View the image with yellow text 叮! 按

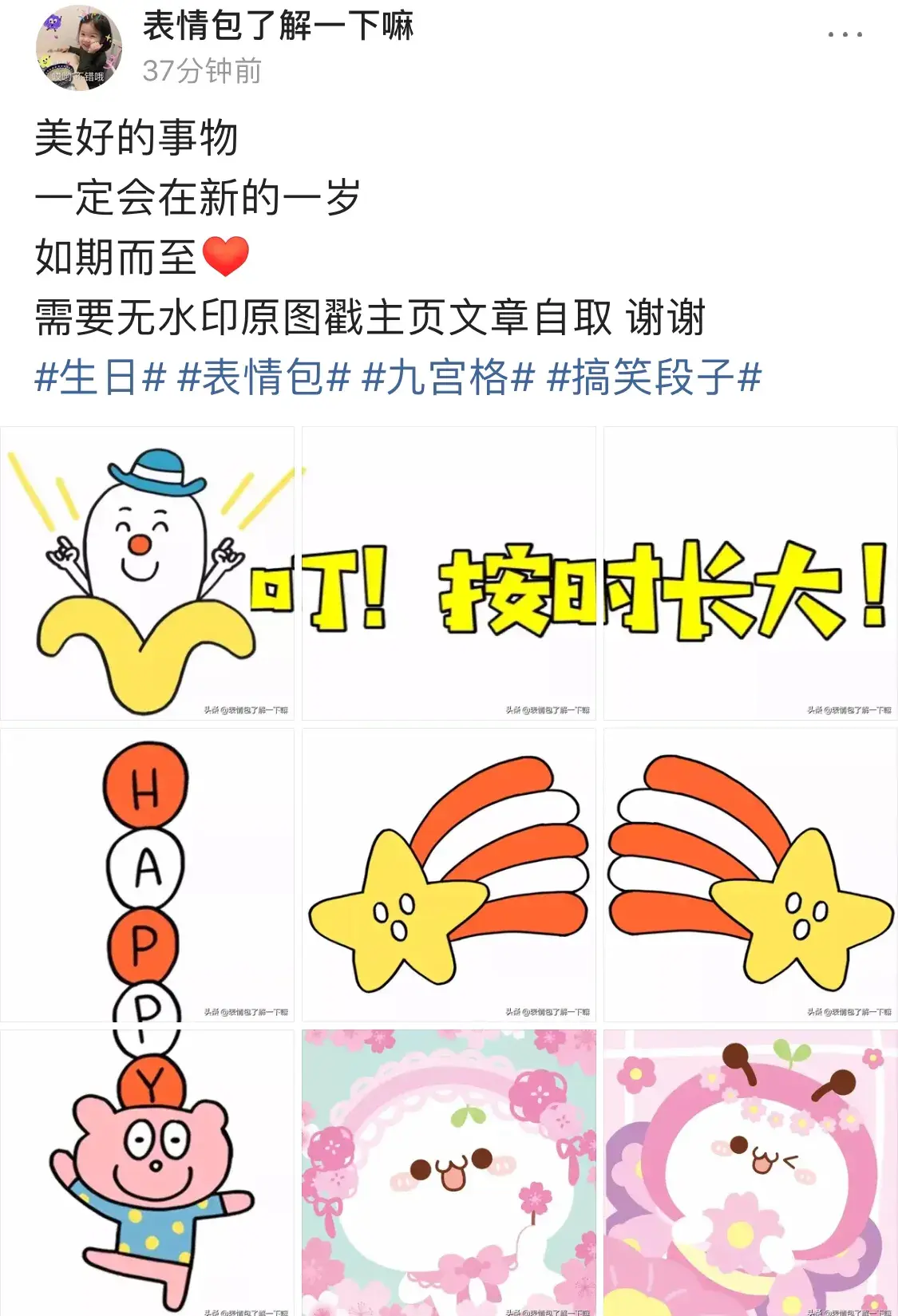click(449, 573)
